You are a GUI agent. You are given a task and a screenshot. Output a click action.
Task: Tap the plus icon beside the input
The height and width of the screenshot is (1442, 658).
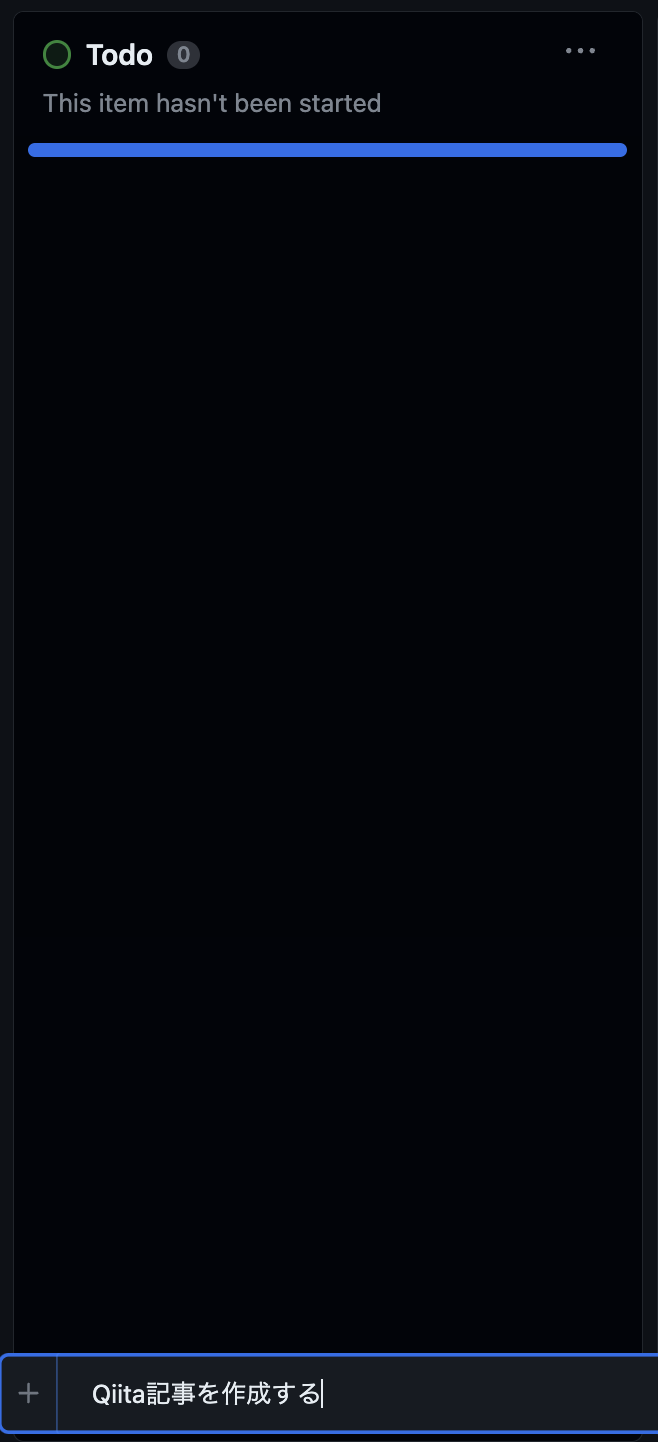click(29, 1393)
